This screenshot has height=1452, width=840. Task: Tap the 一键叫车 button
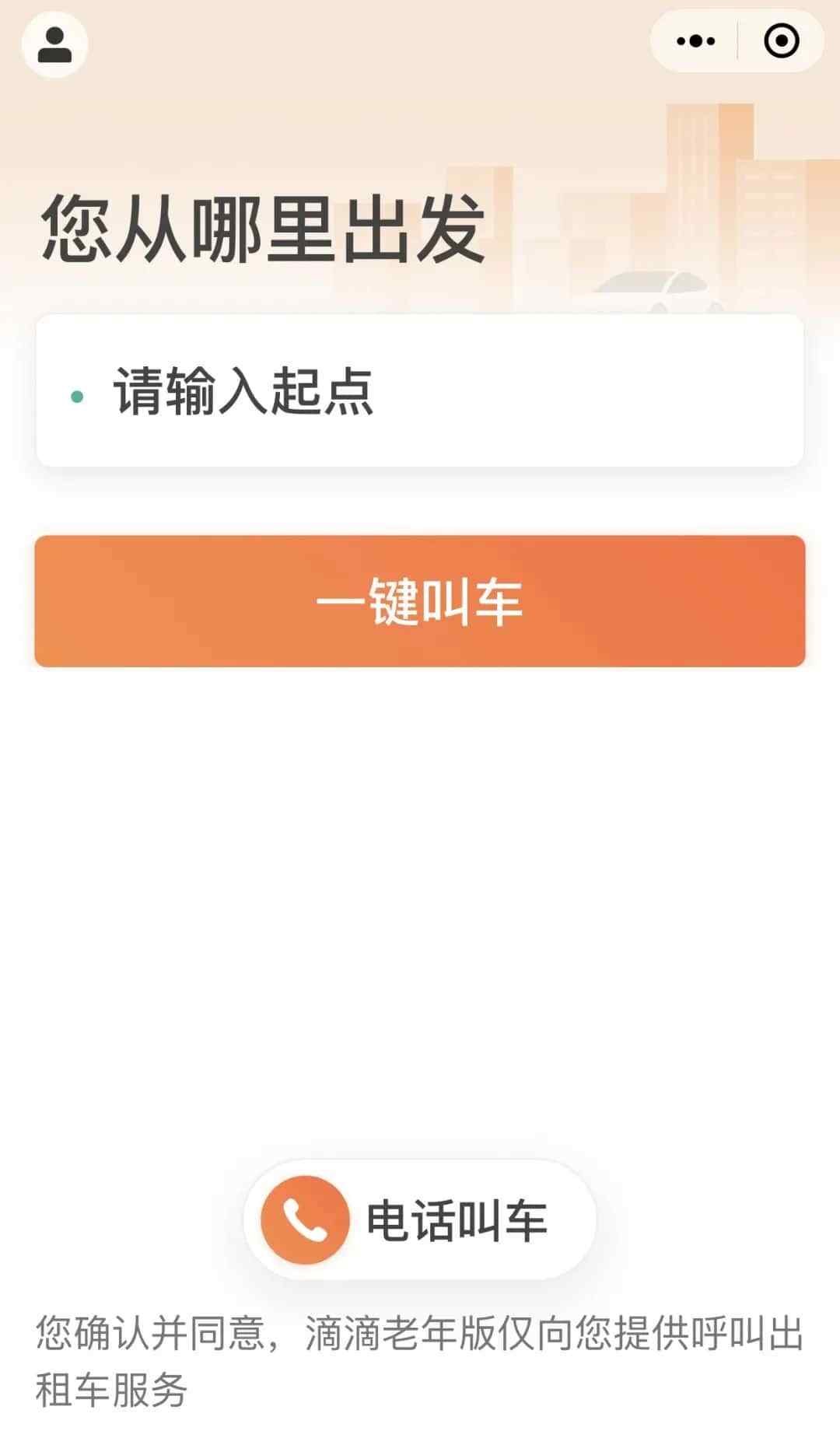pyautogui.click(x=420, y=601)
